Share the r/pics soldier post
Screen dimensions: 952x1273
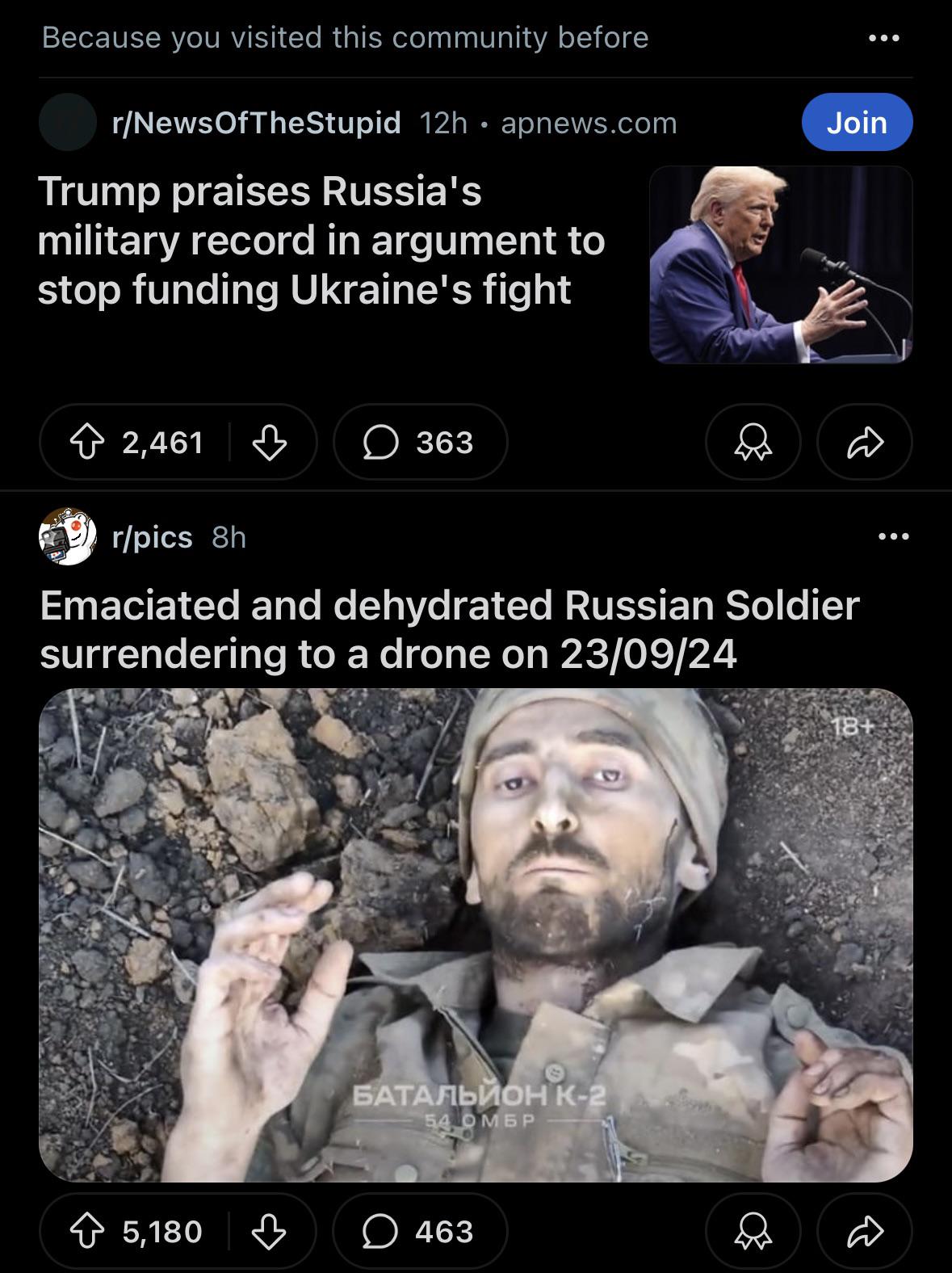(x=864, y=1232)
